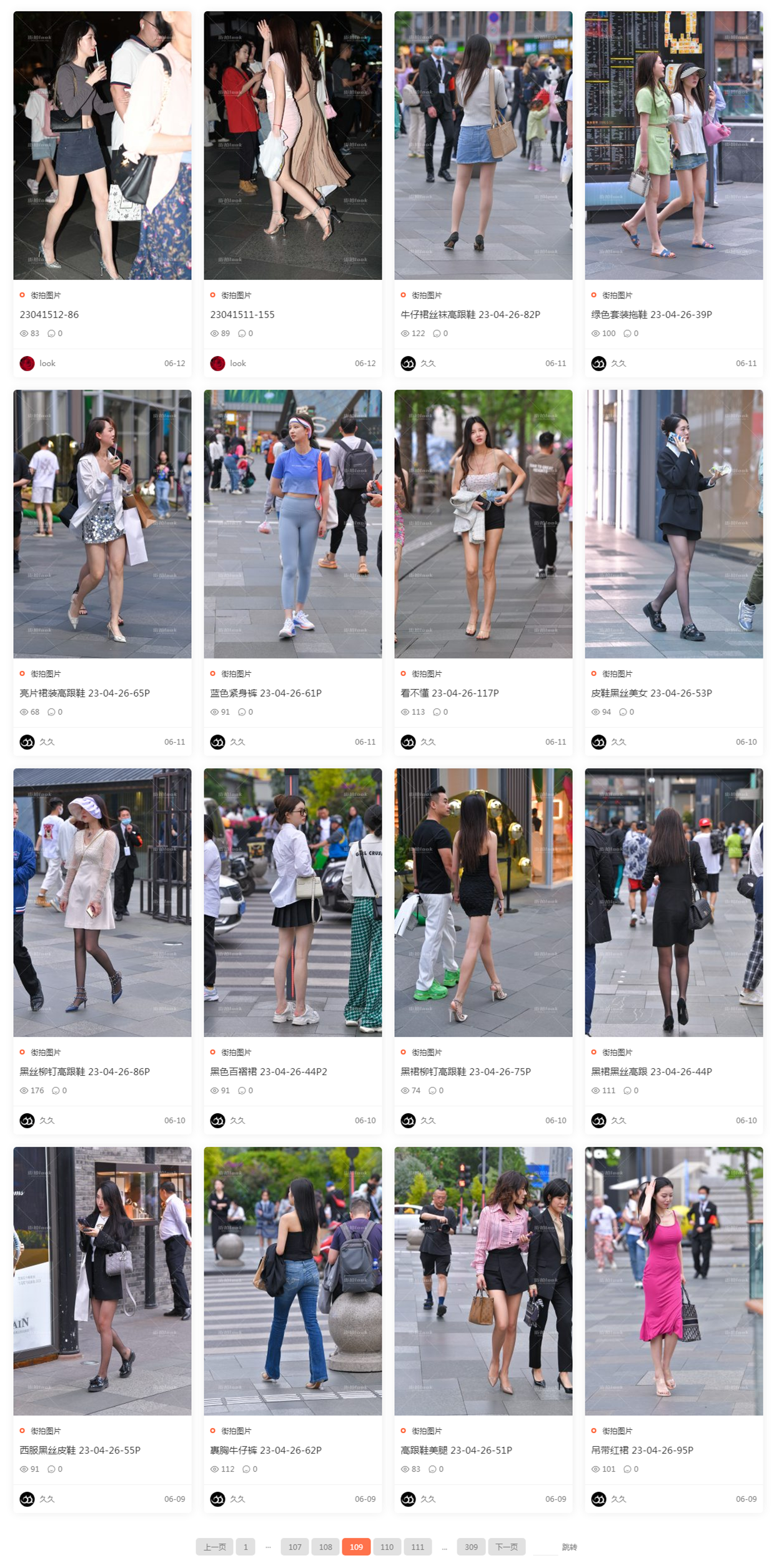Open the 街拍图片 category tag on 皮鞋黑丝美女
Screen dimensions: 784x1568
pos(617,673)
